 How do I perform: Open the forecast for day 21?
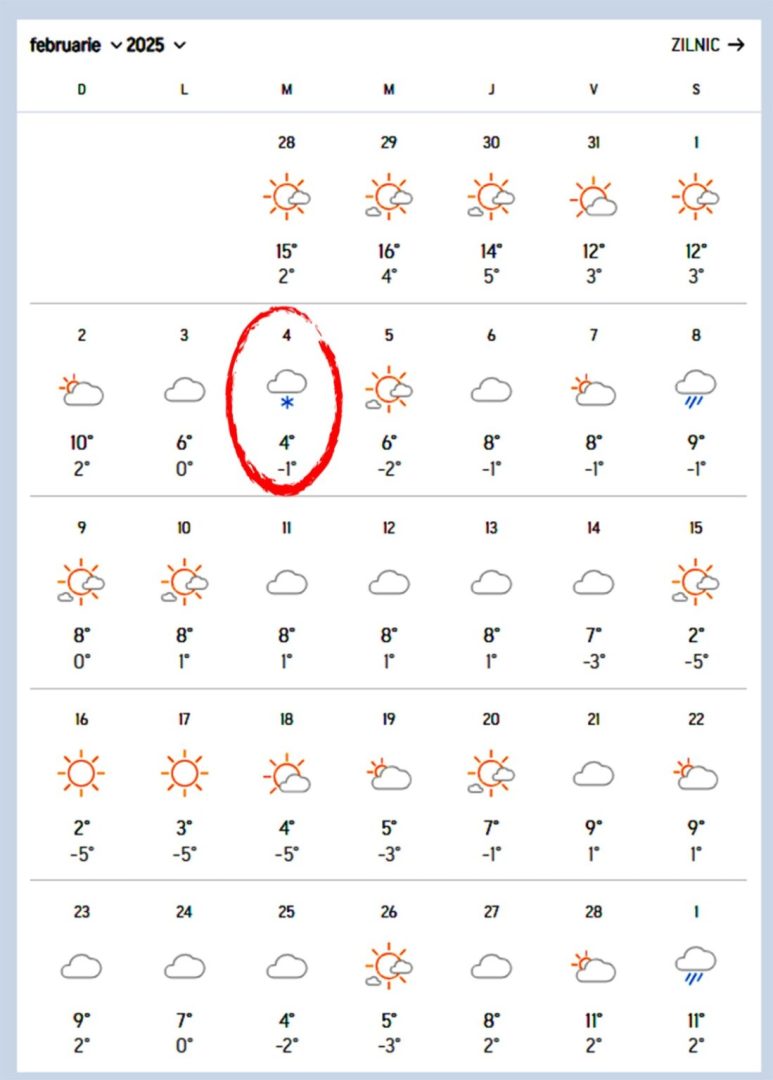point(594,785)
